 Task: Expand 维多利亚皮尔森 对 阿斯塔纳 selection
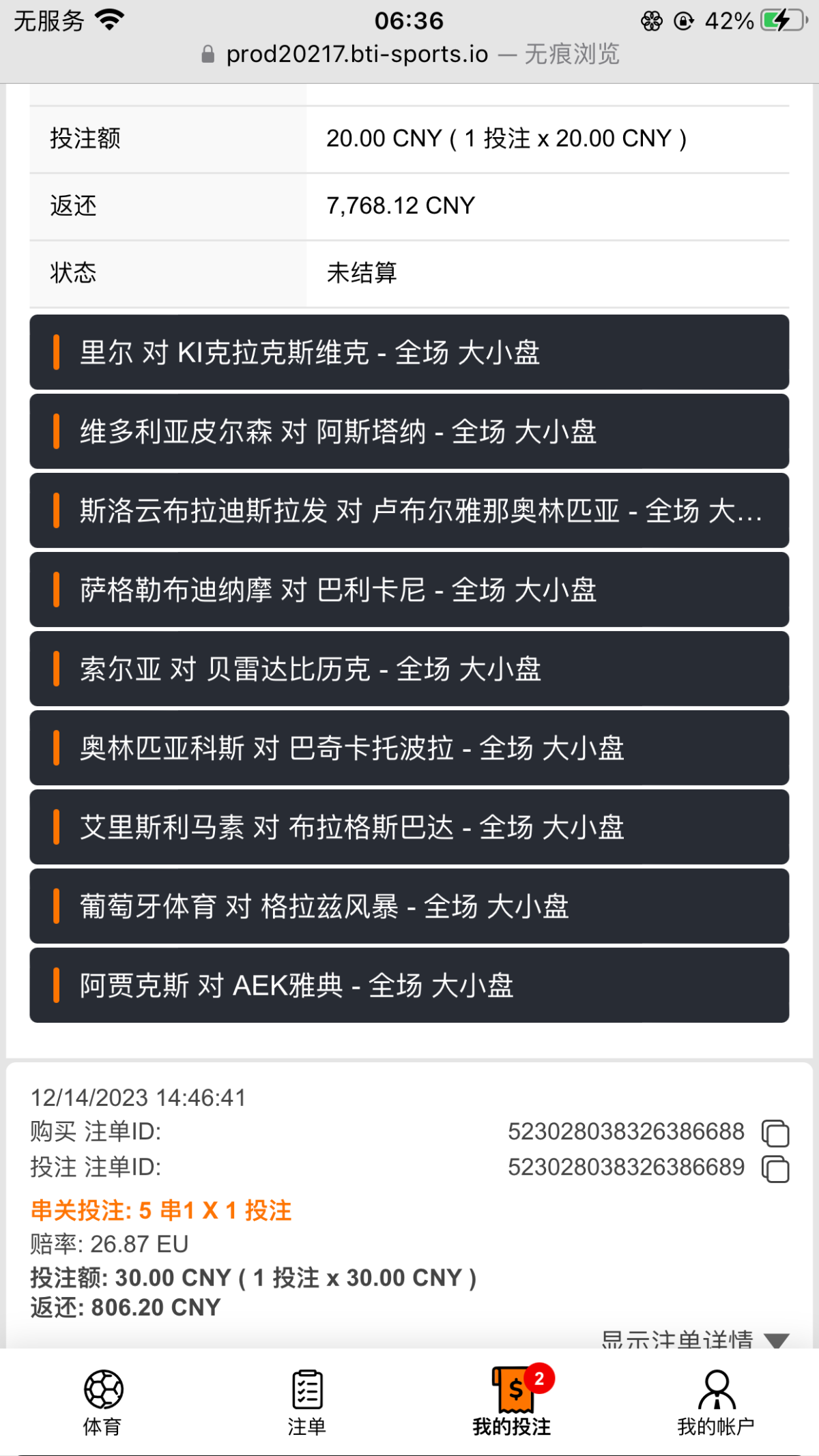(409, 432)
